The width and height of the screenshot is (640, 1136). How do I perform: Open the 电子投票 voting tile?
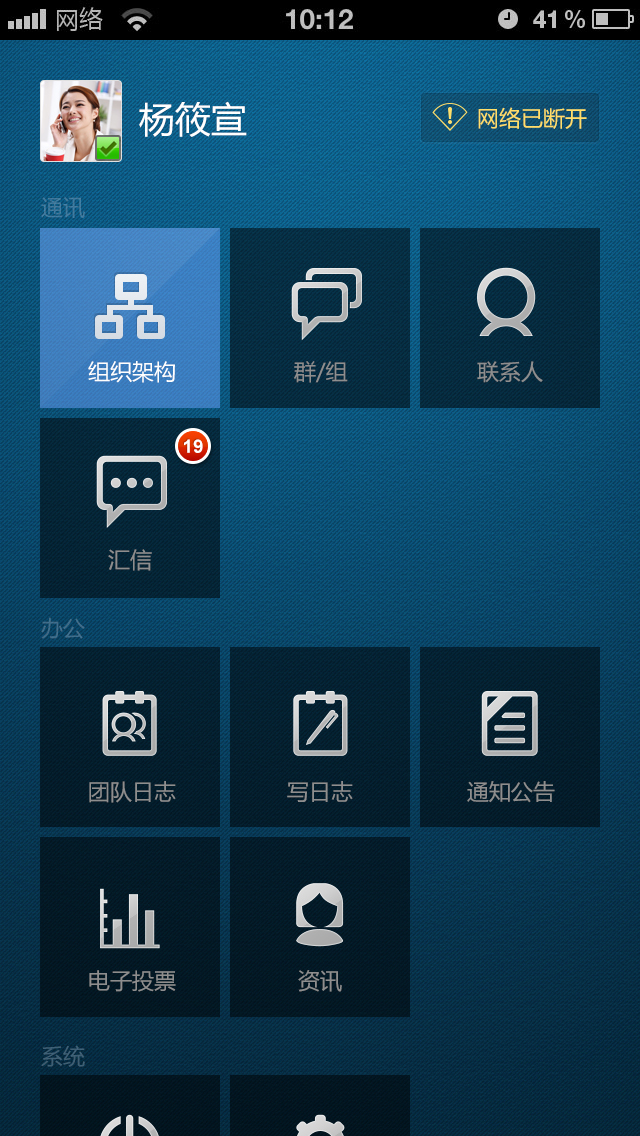[130, 927]
